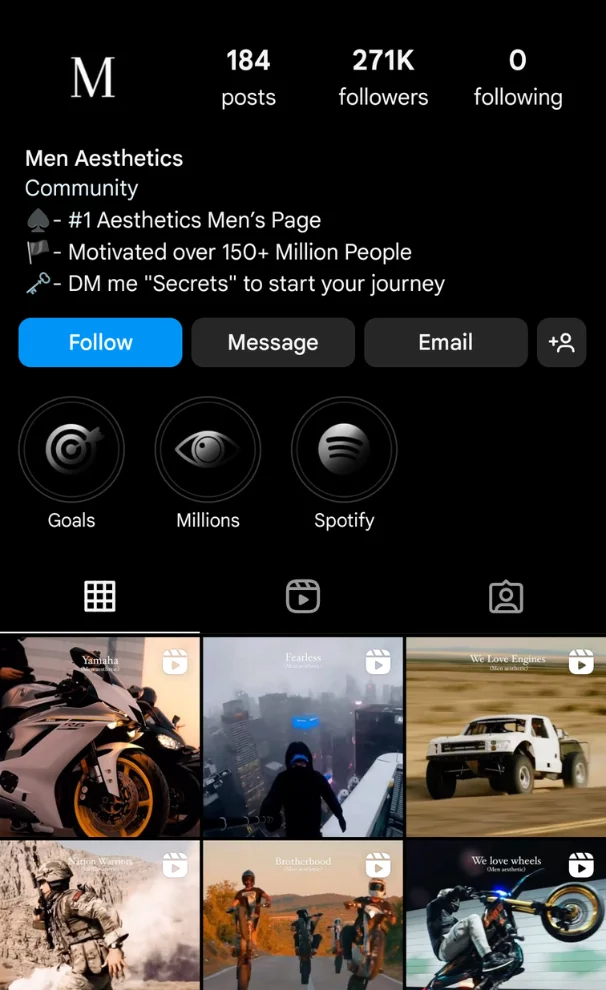Follow the Men Aesthetics page
The height and width of the screenshot is (990, 606).
coord(100,343)
